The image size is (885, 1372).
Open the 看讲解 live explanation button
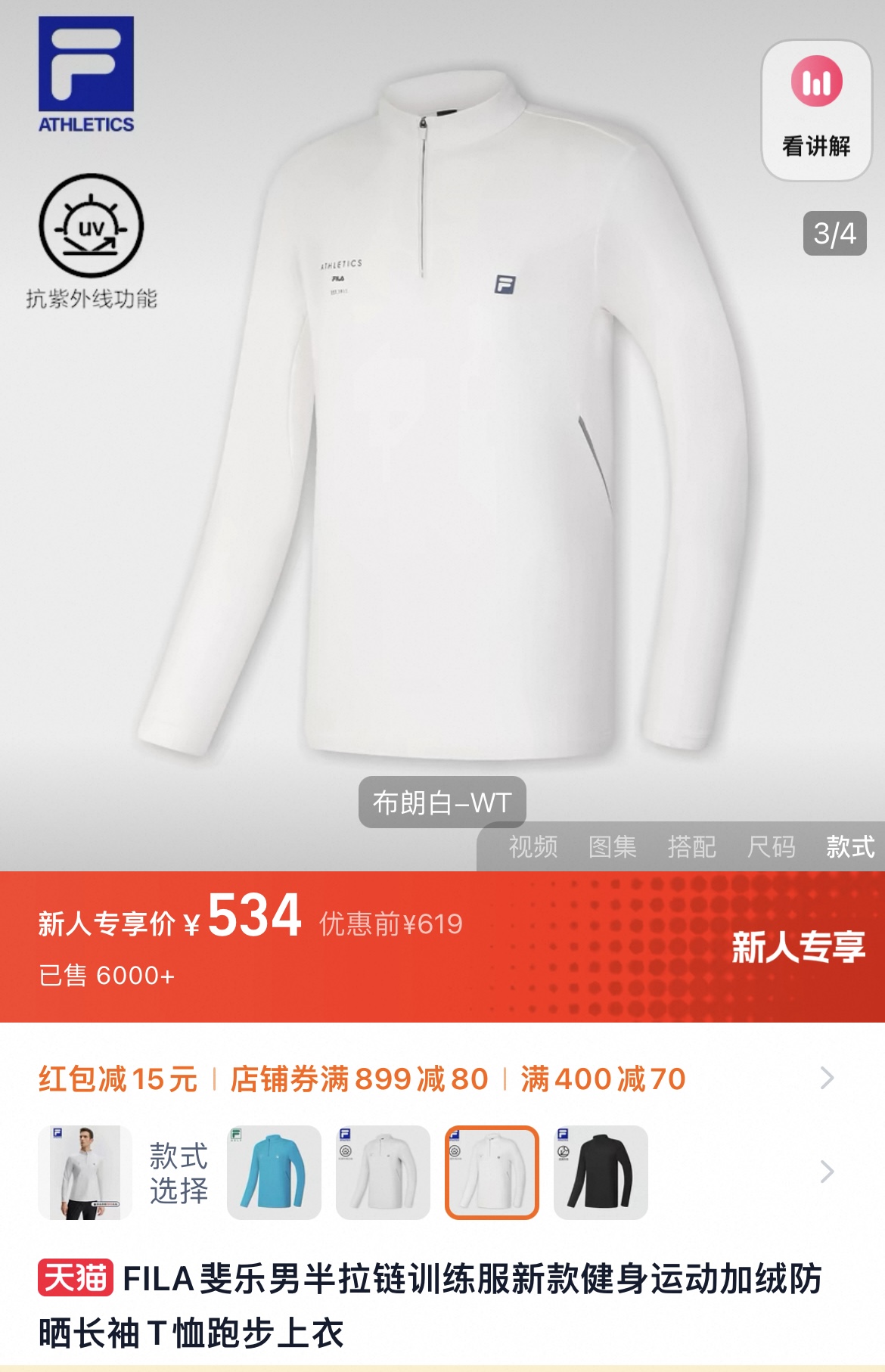816,111
